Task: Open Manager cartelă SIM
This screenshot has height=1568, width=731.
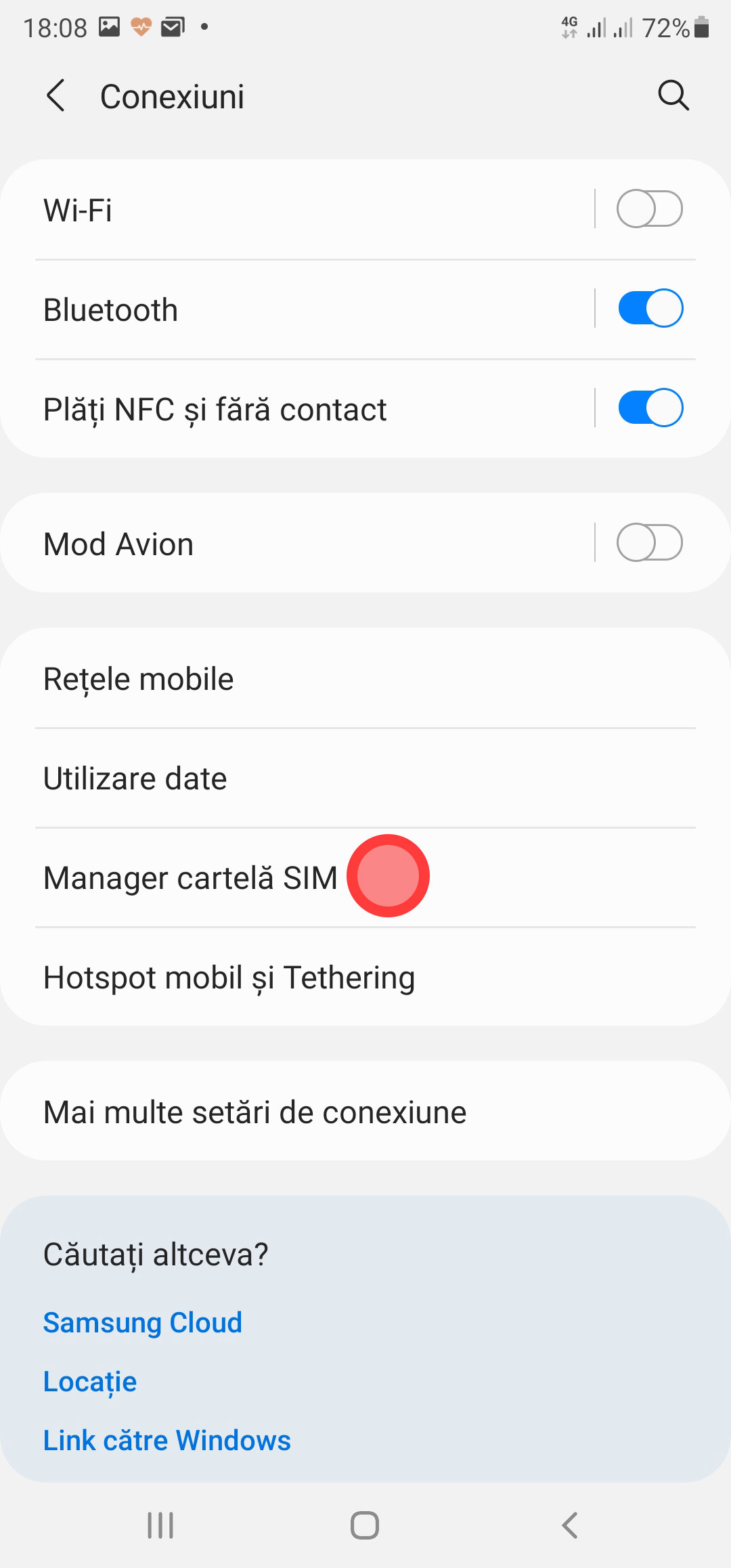Action: [x=190, y=878]
